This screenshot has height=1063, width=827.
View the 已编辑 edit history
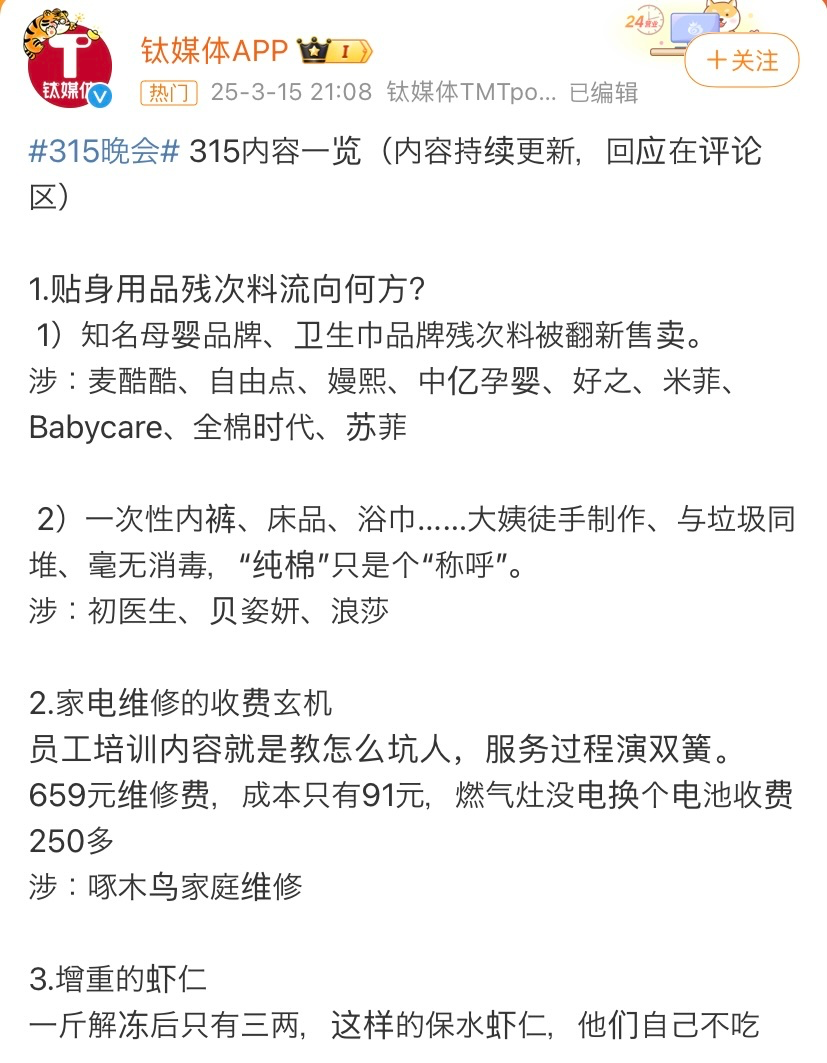coord(603,93)
